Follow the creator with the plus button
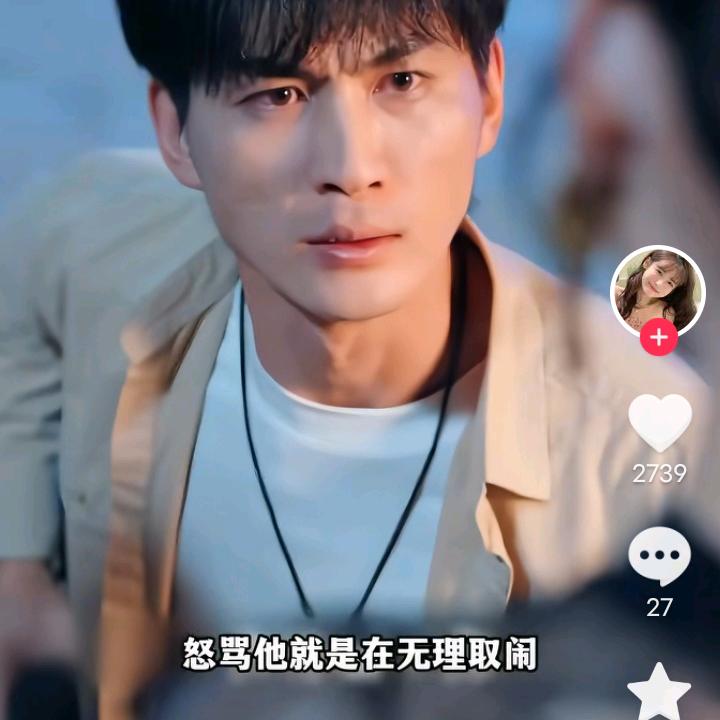This screenshot has width=720, height=720. pos(658,338)
